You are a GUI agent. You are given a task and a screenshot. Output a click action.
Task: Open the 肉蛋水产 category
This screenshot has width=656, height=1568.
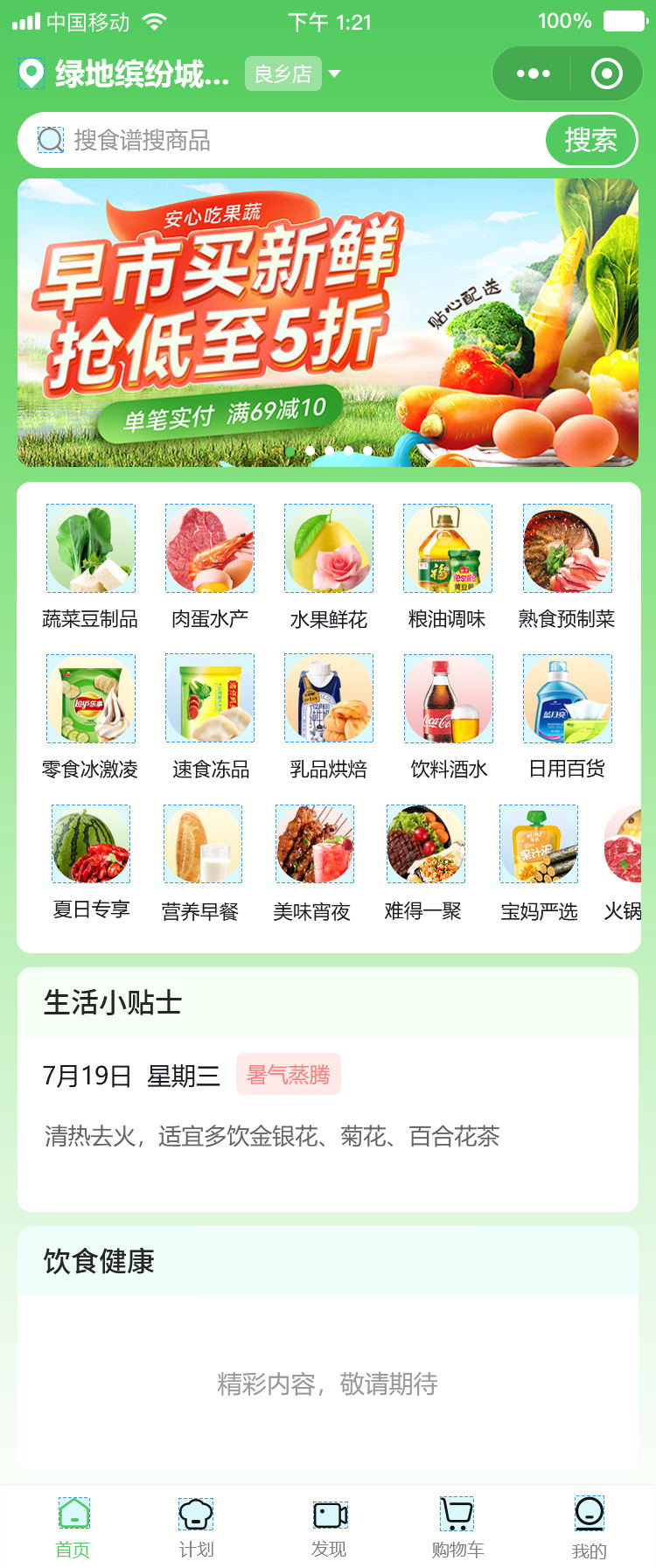click(210, 565)
